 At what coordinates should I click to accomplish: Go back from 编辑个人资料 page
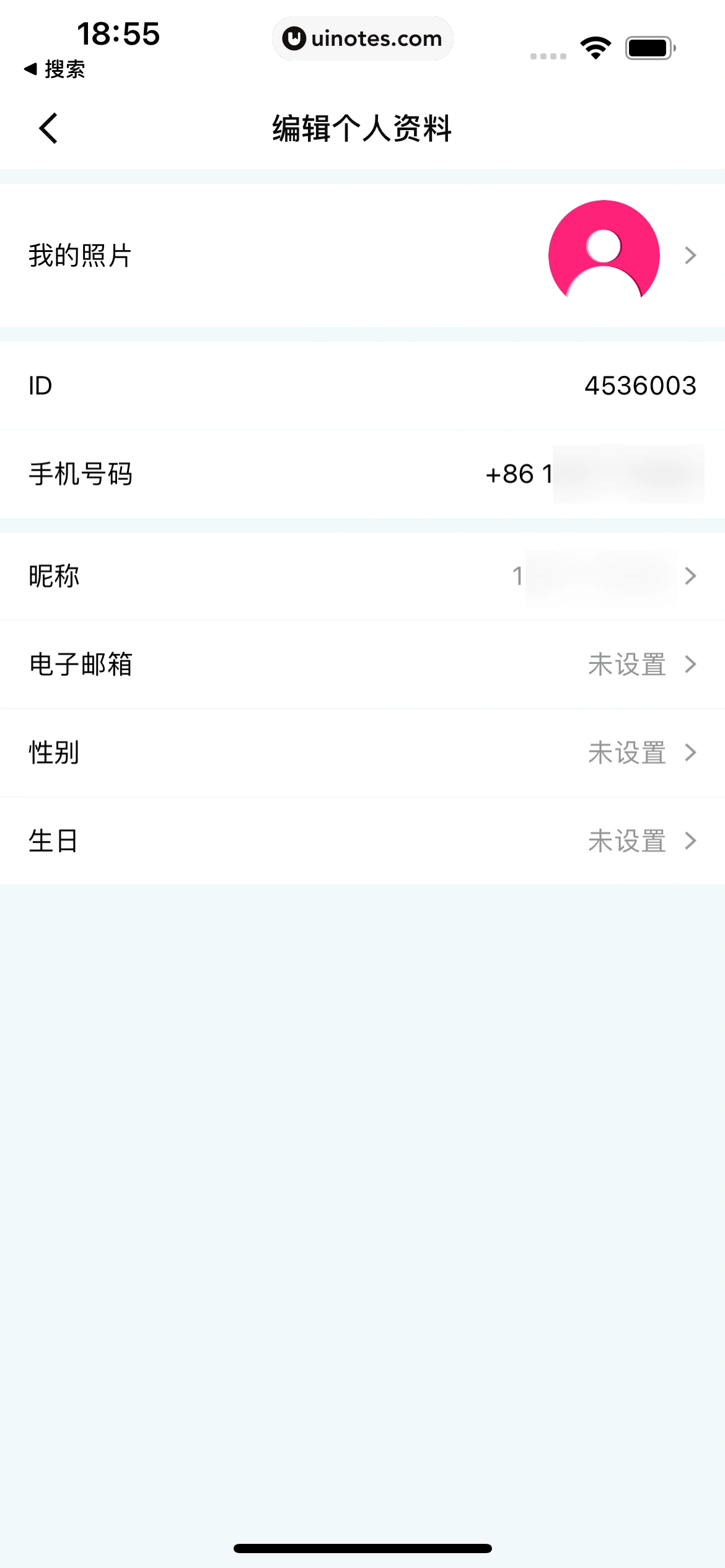[48, 128]
